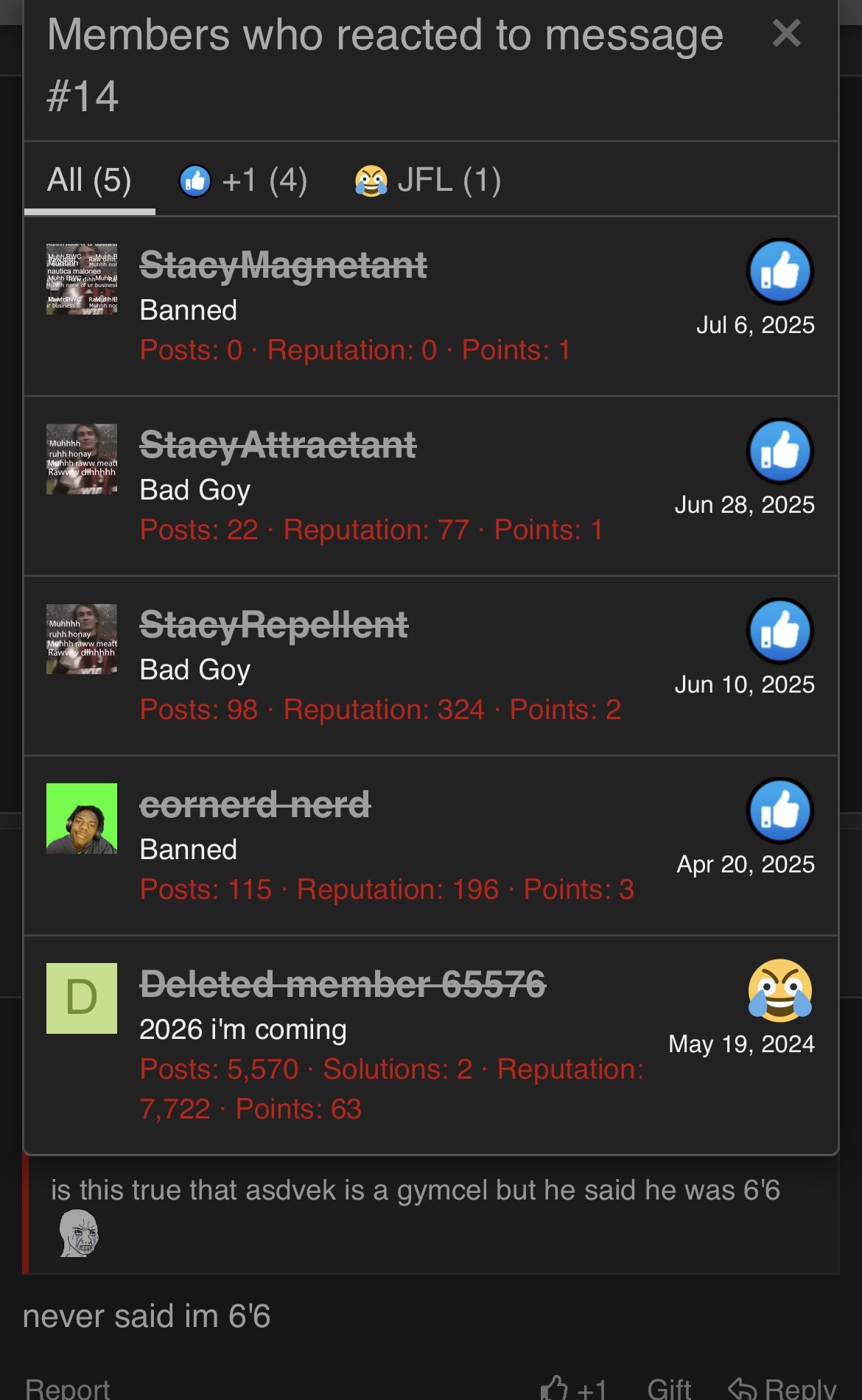The width and height of the screenshot is (862, 1400).
Task: Tap StacyMagnetant's avatar
Action: [x=82, y=279]
